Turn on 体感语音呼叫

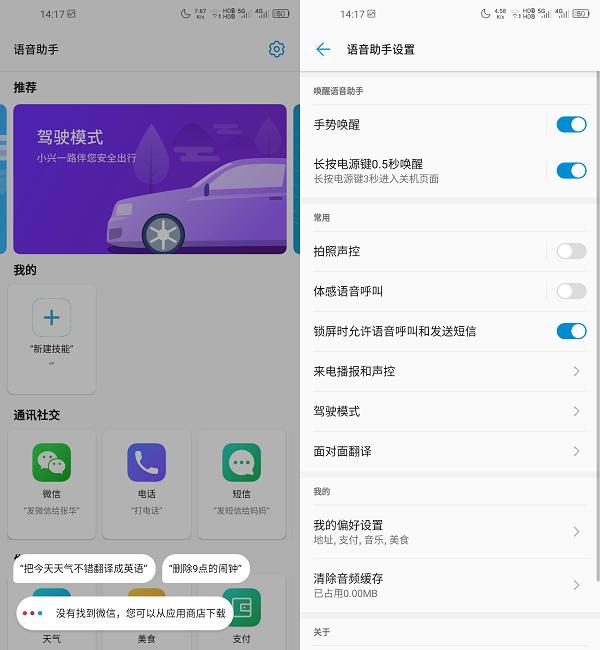coord(571,291)
